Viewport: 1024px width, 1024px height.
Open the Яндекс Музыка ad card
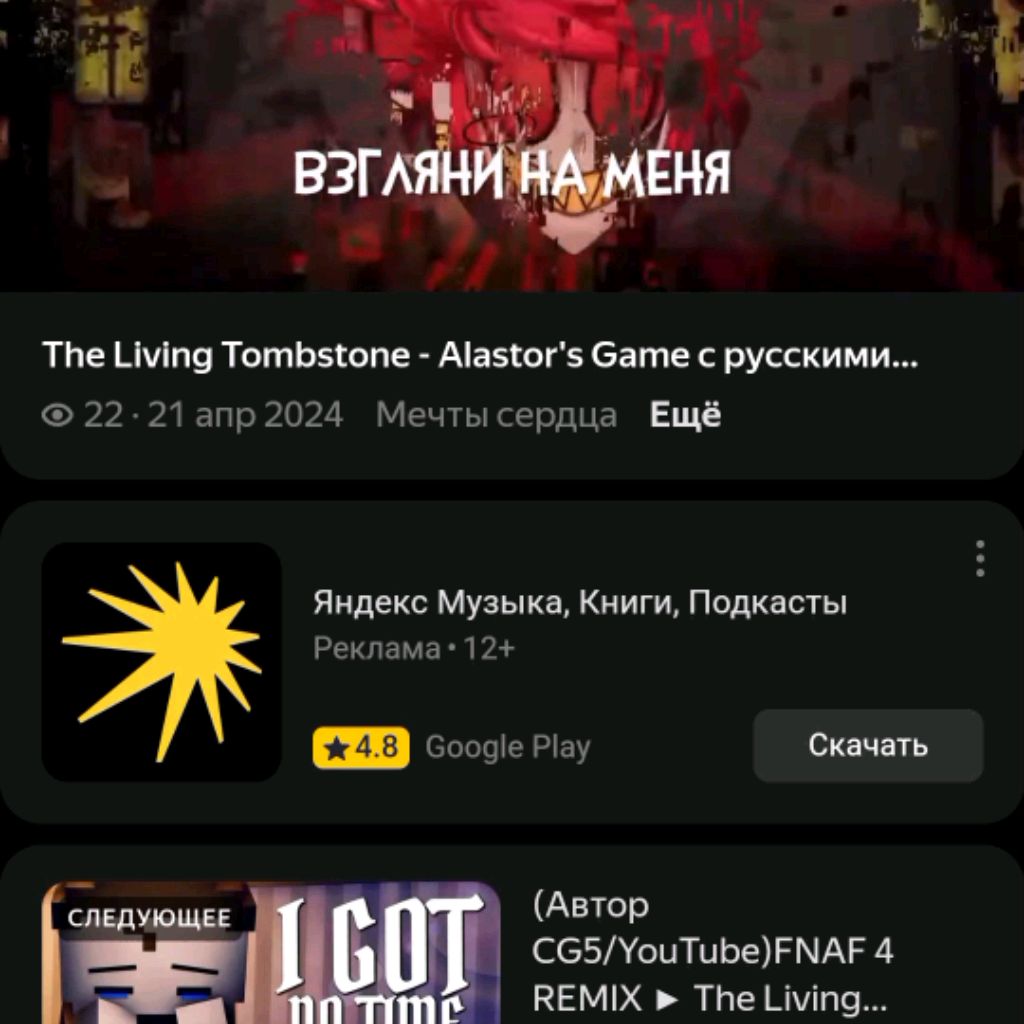(579, 603)
